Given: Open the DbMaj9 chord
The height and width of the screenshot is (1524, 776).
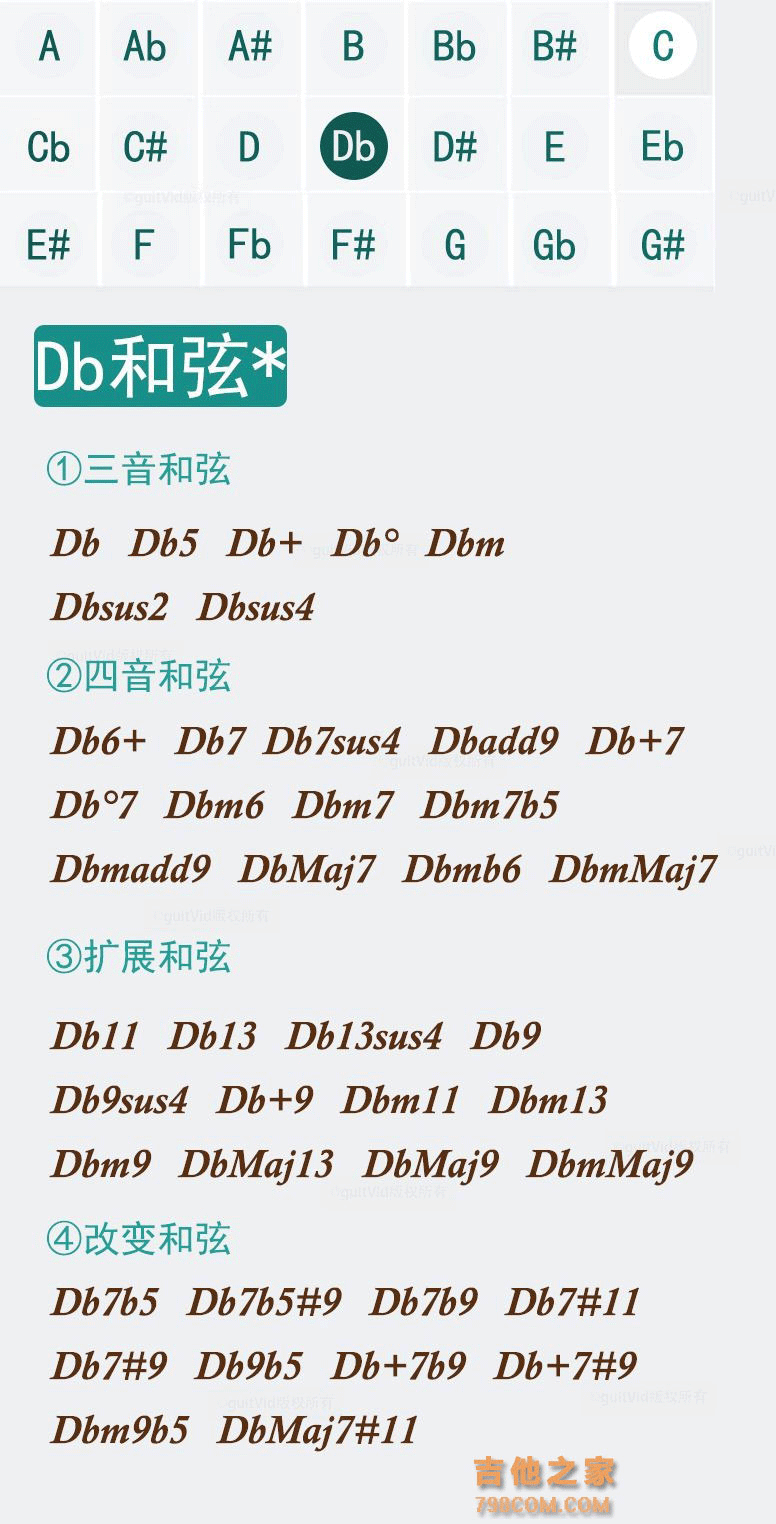Looking at the screenshot, I should click(x=431, y=1164).
